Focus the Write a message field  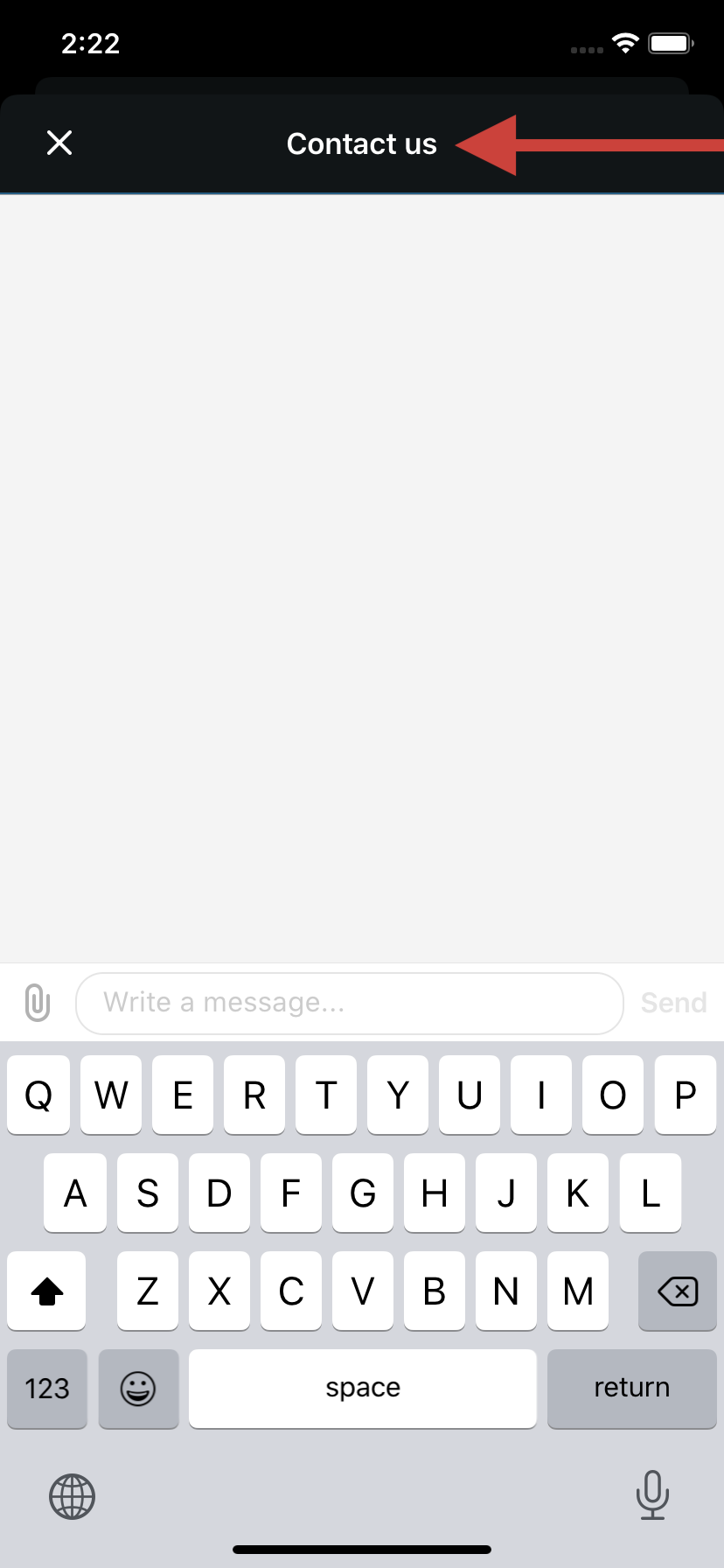pos(350,1003)
